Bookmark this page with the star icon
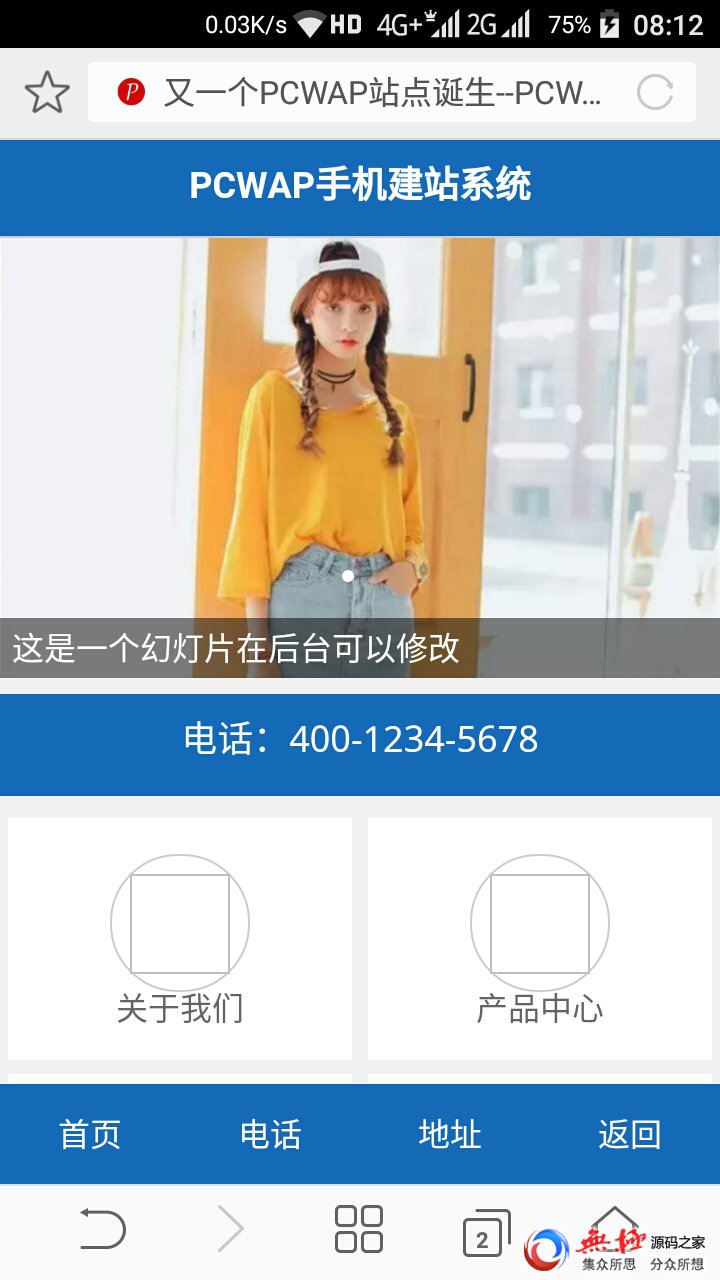Image resolution: width=720 pixels, height=1280 pixels. click(x=46, y=93)
